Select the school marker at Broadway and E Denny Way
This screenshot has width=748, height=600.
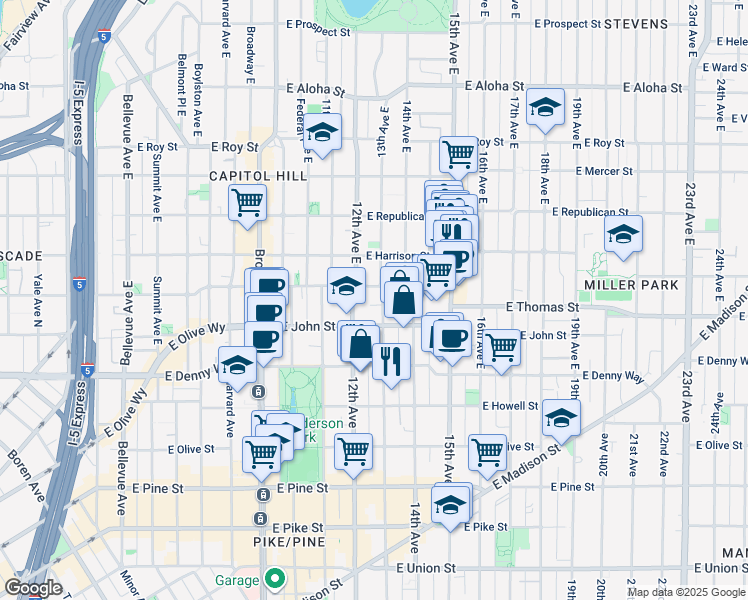[237, 364]
